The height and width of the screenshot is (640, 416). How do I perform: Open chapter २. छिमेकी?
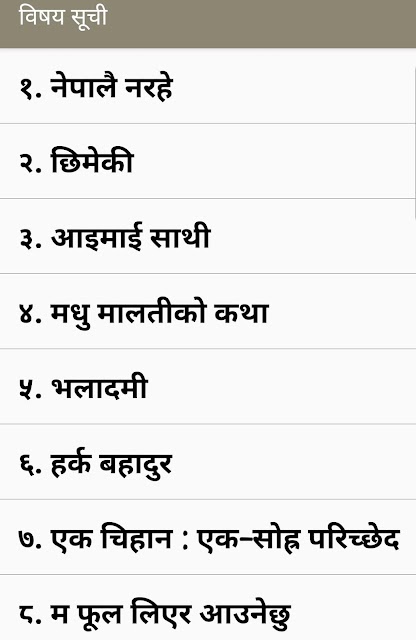click(x=208, y=161)
